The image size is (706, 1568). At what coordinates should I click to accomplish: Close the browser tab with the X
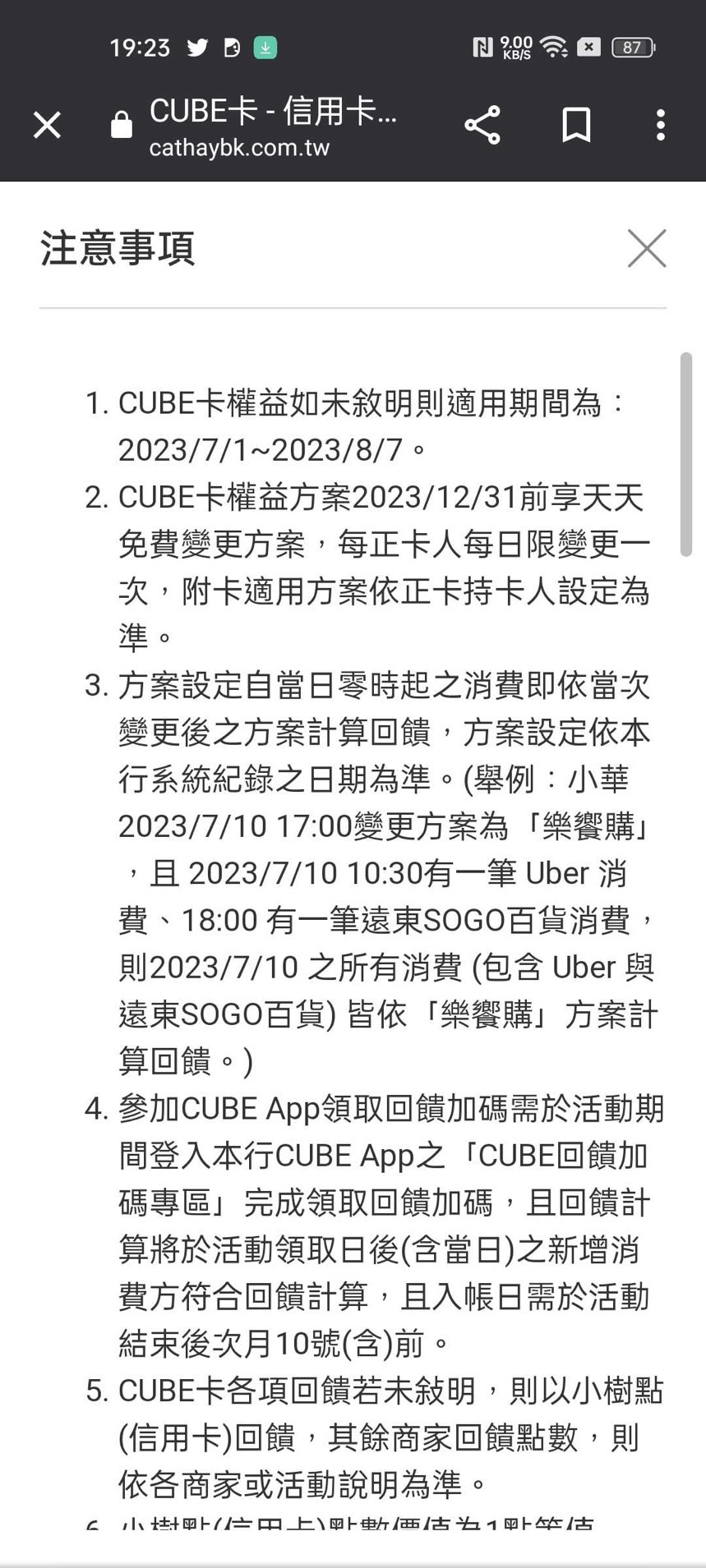[x=47, y=126]
